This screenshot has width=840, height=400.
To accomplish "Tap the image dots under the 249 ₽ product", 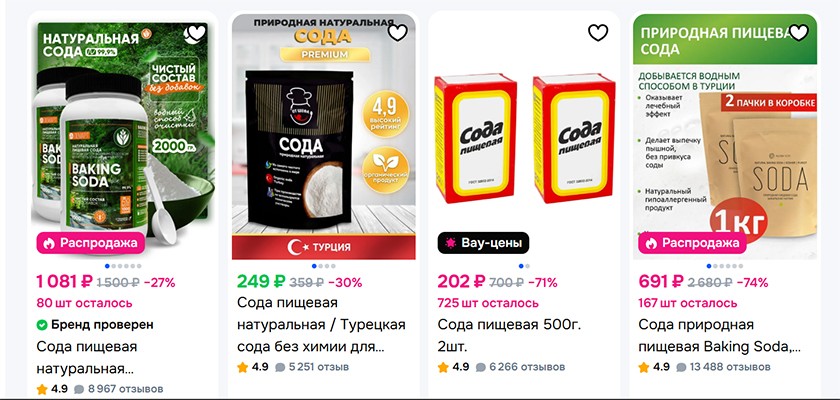I will coord(324,266).
